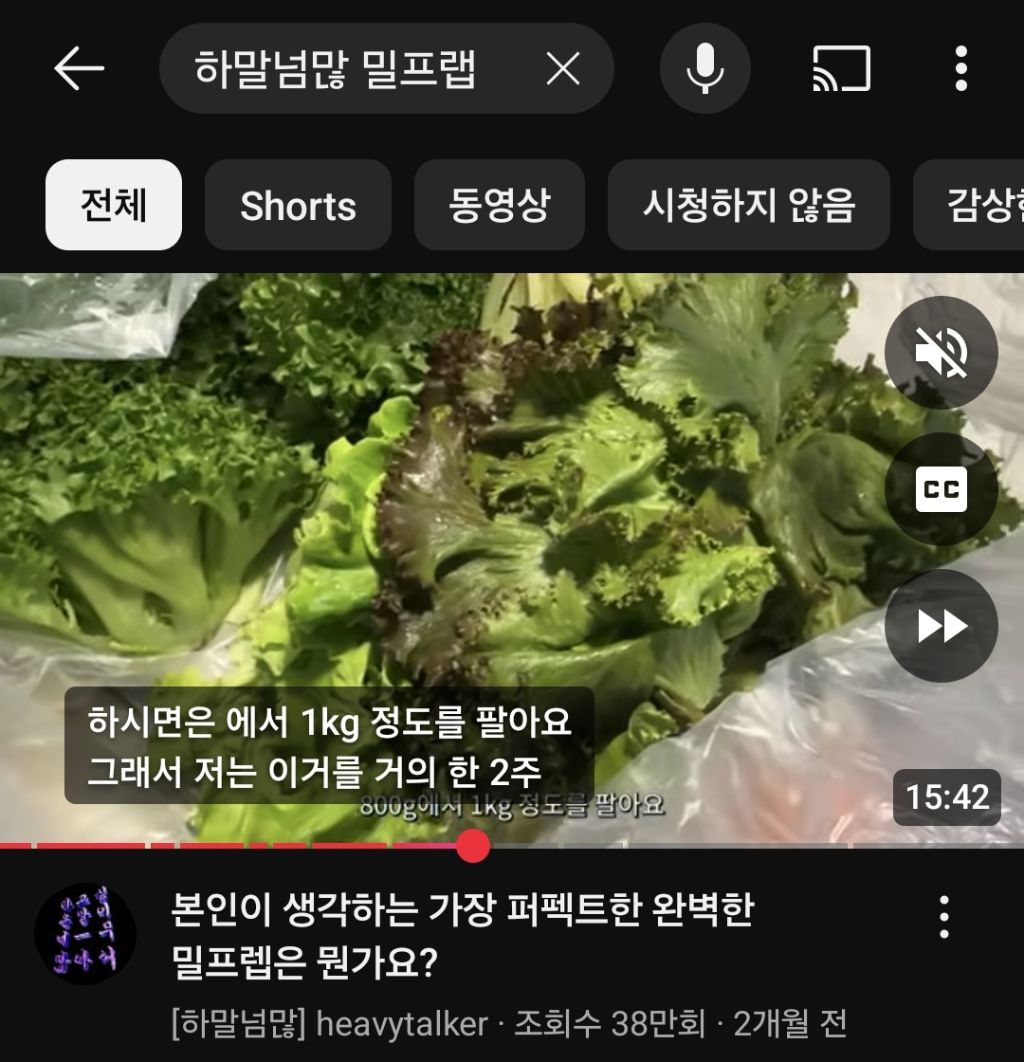Select the 동영상 filter tab
1024x1062 pixels.
coord(498,206)
